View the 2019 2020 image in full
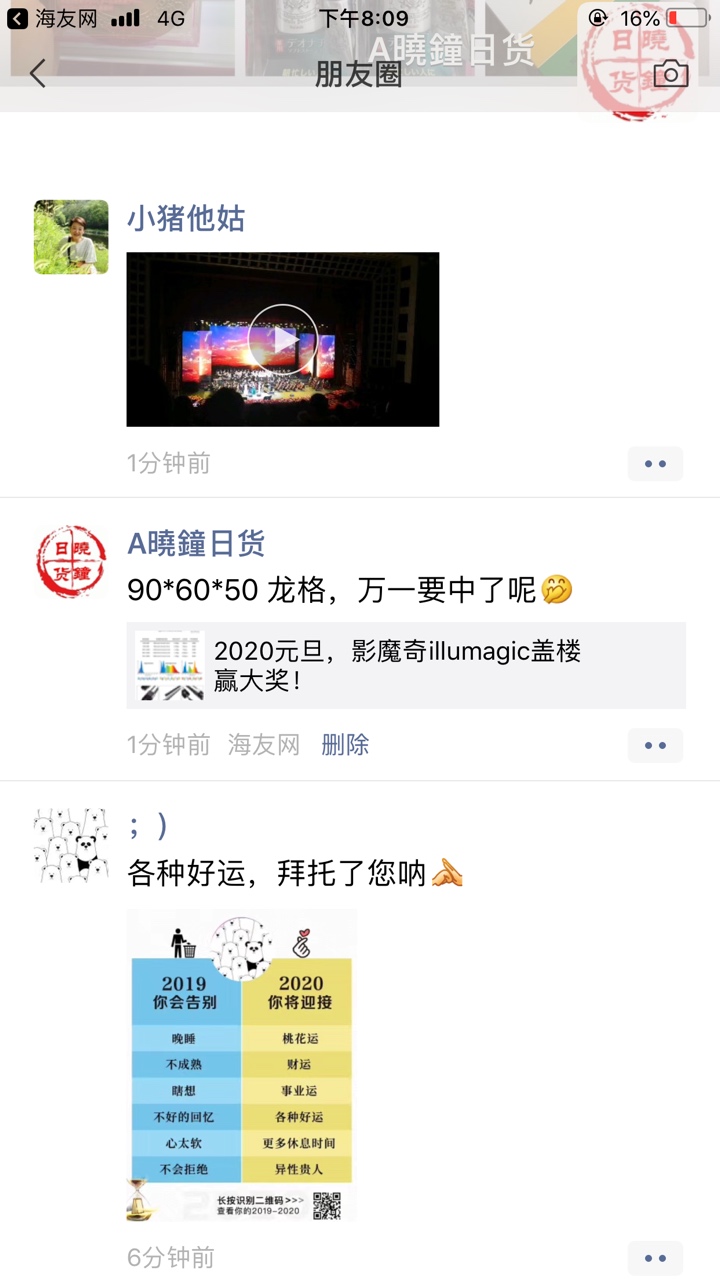 point(242,1066)
